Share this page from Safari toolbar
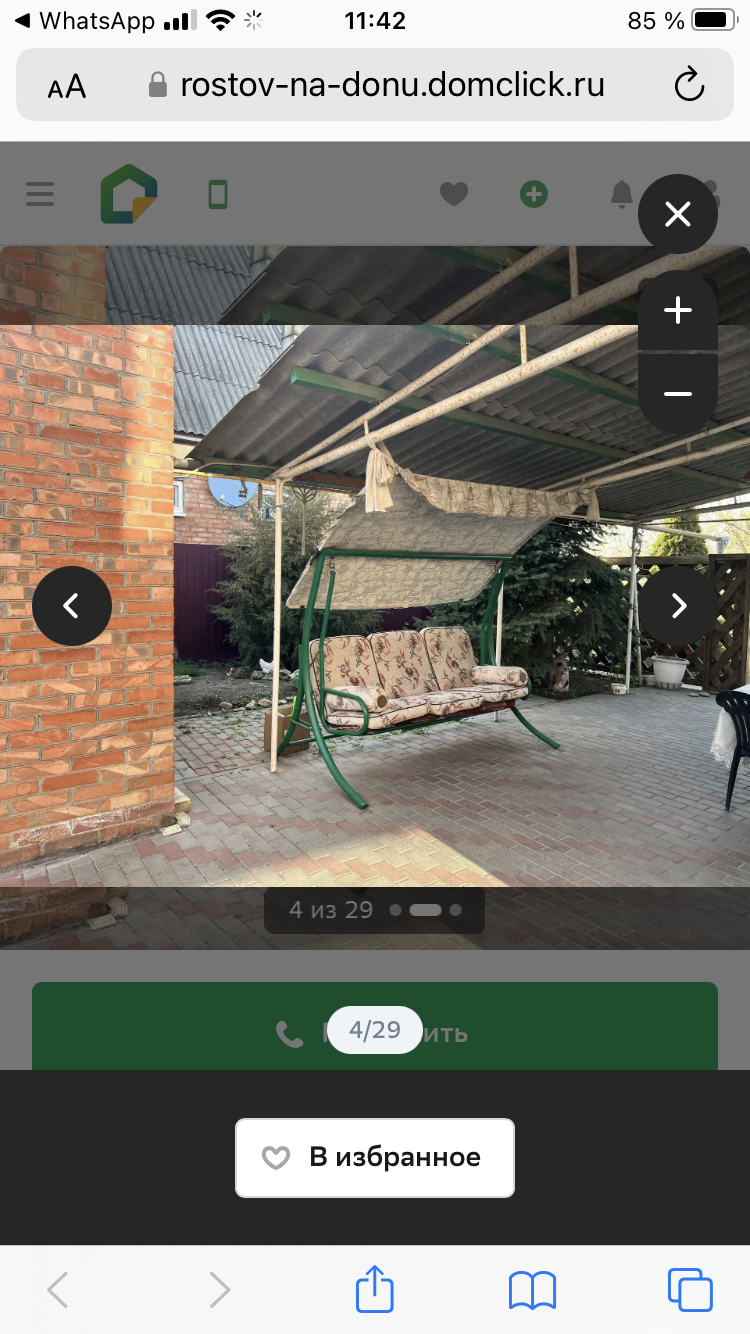This screenshot has height=1334, width=750. point(375,1289)
